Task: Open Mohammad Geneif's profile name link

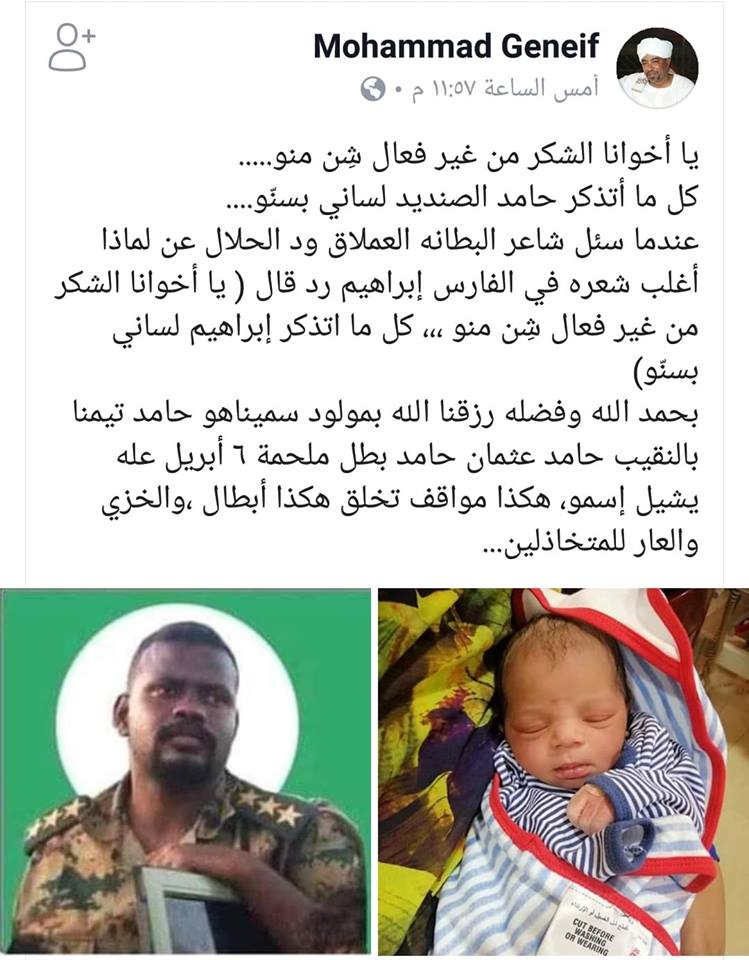Action: click(457, 46)
